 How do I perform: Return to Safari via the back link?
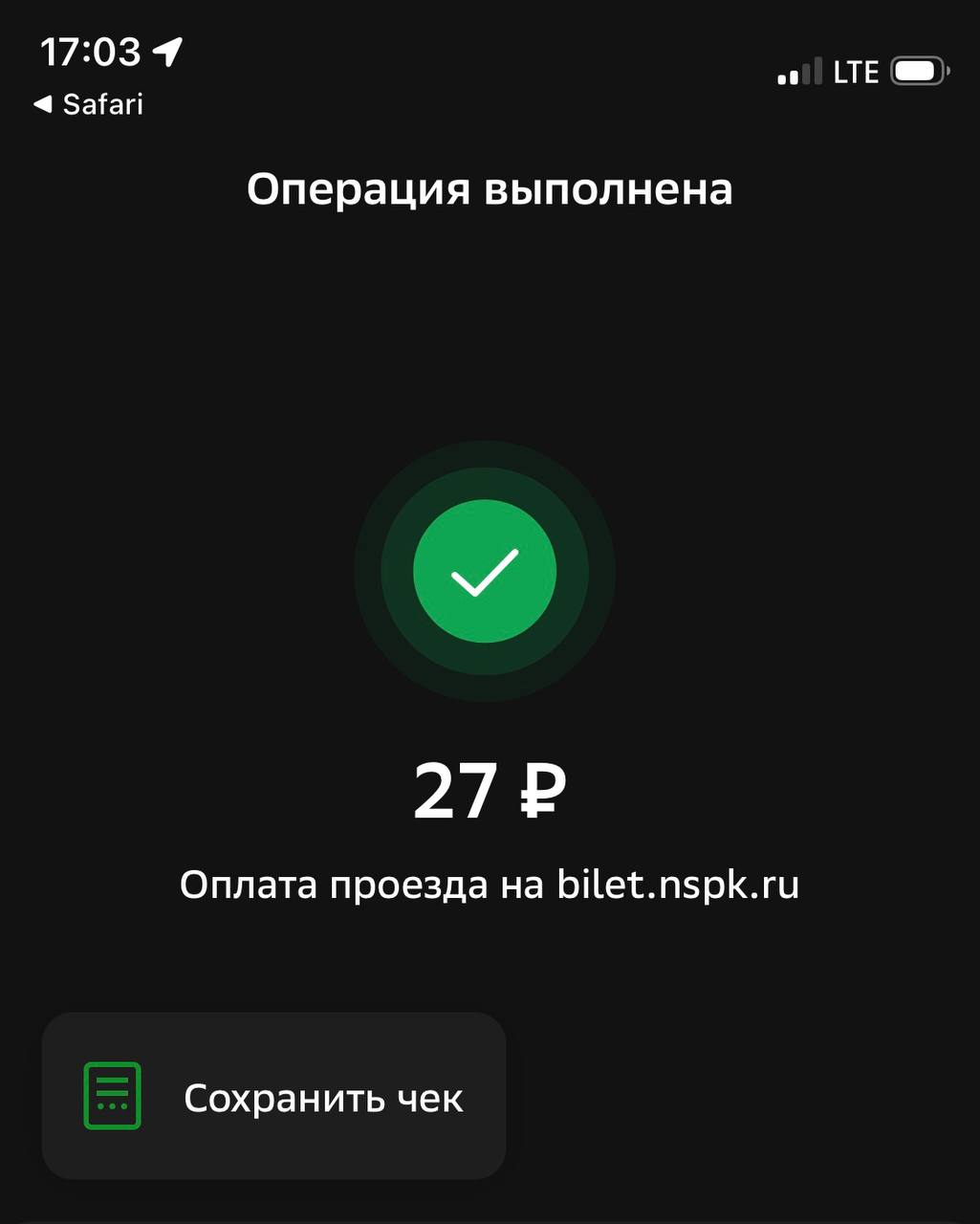coord(88,104)
